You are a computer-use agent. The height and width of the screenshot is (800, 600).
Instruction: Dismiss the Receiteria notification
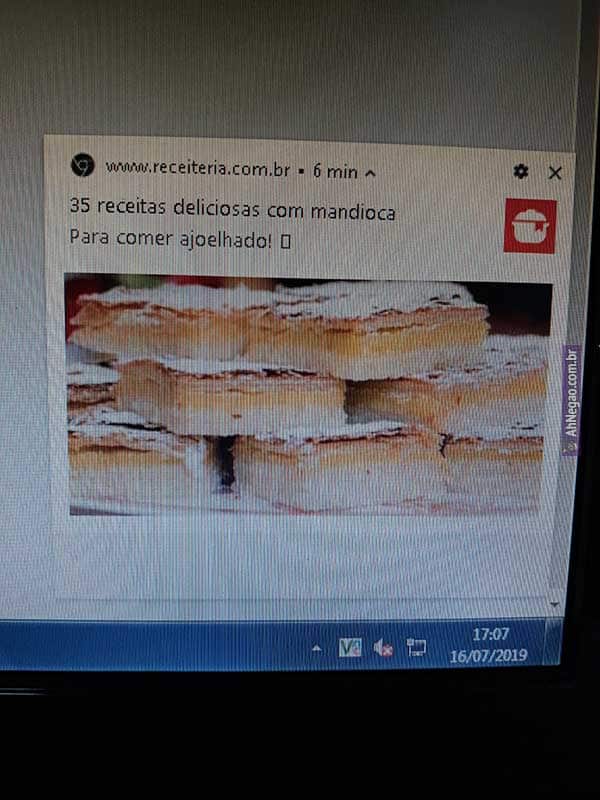click(x=555, y=172)
